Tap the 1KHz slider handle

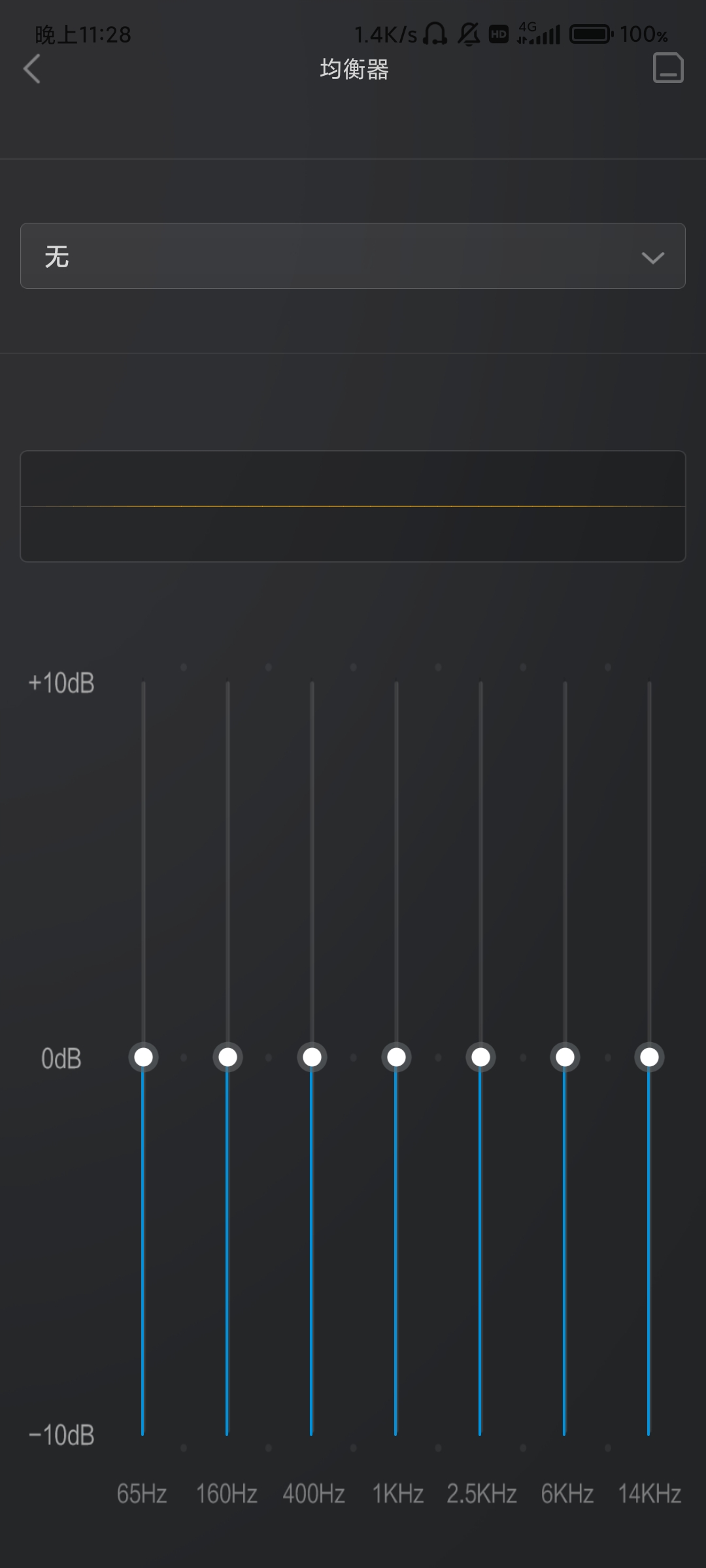(396, 1057)
